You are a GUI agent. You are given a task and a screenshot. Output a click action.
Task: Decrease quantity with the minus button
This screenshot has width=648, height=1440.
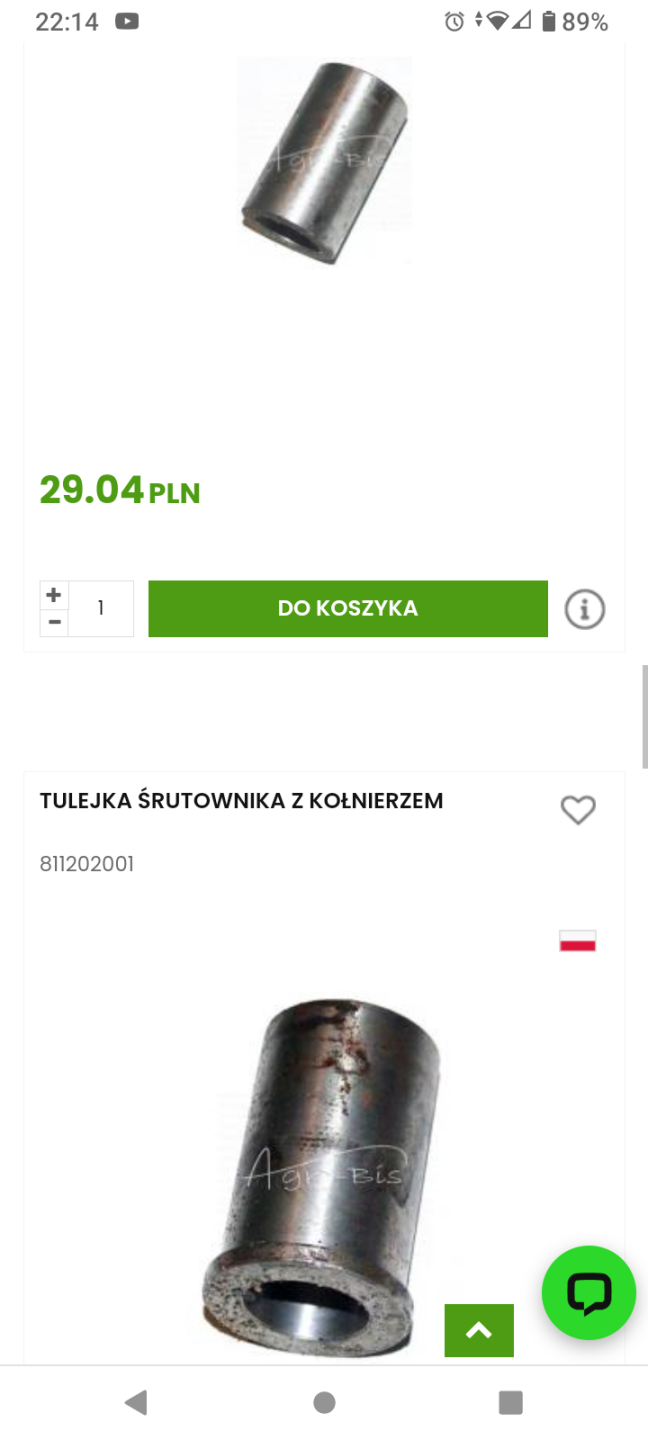click(x=54, y=622)
